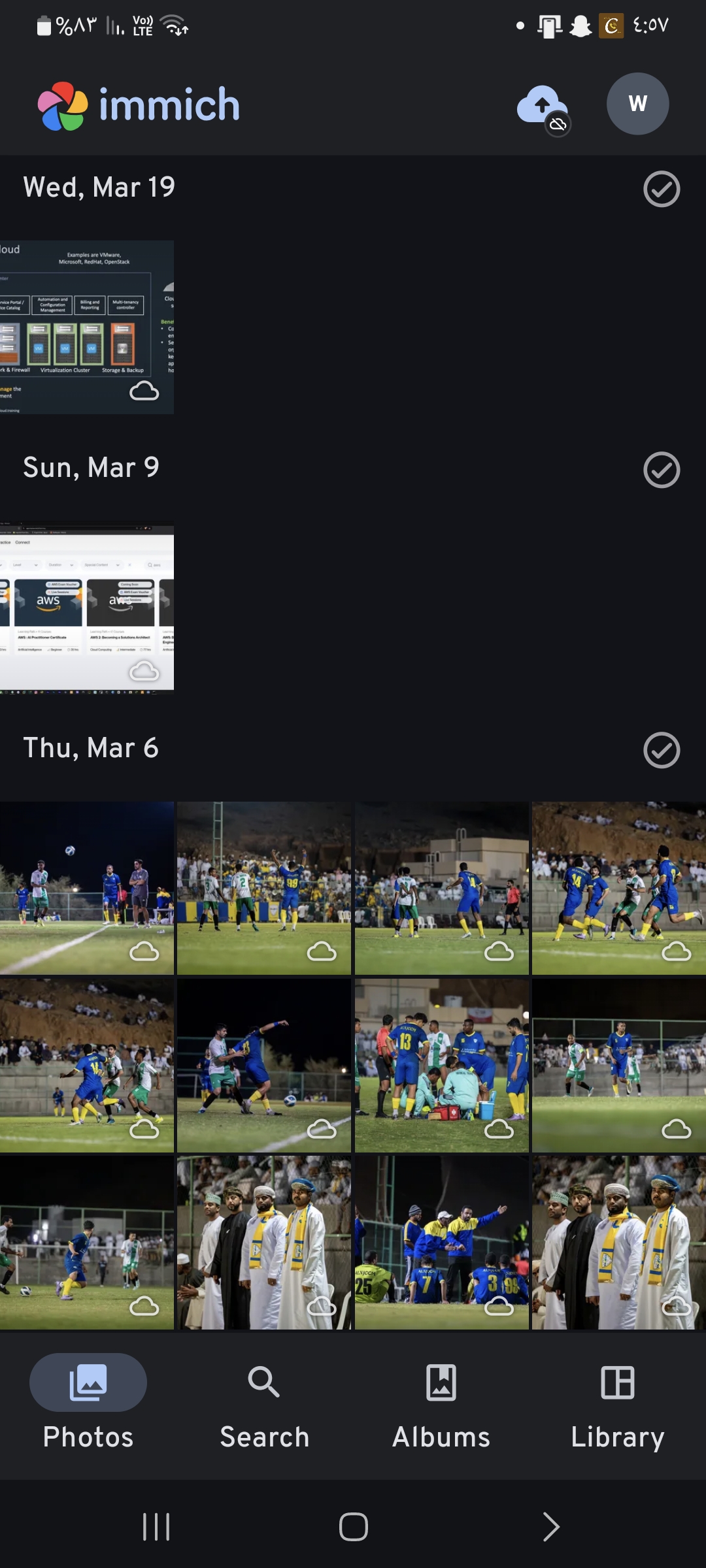The height and width of the screenshot is (1568, 706).
Task: Switch to the Library tab
Action: [617, 1401]
